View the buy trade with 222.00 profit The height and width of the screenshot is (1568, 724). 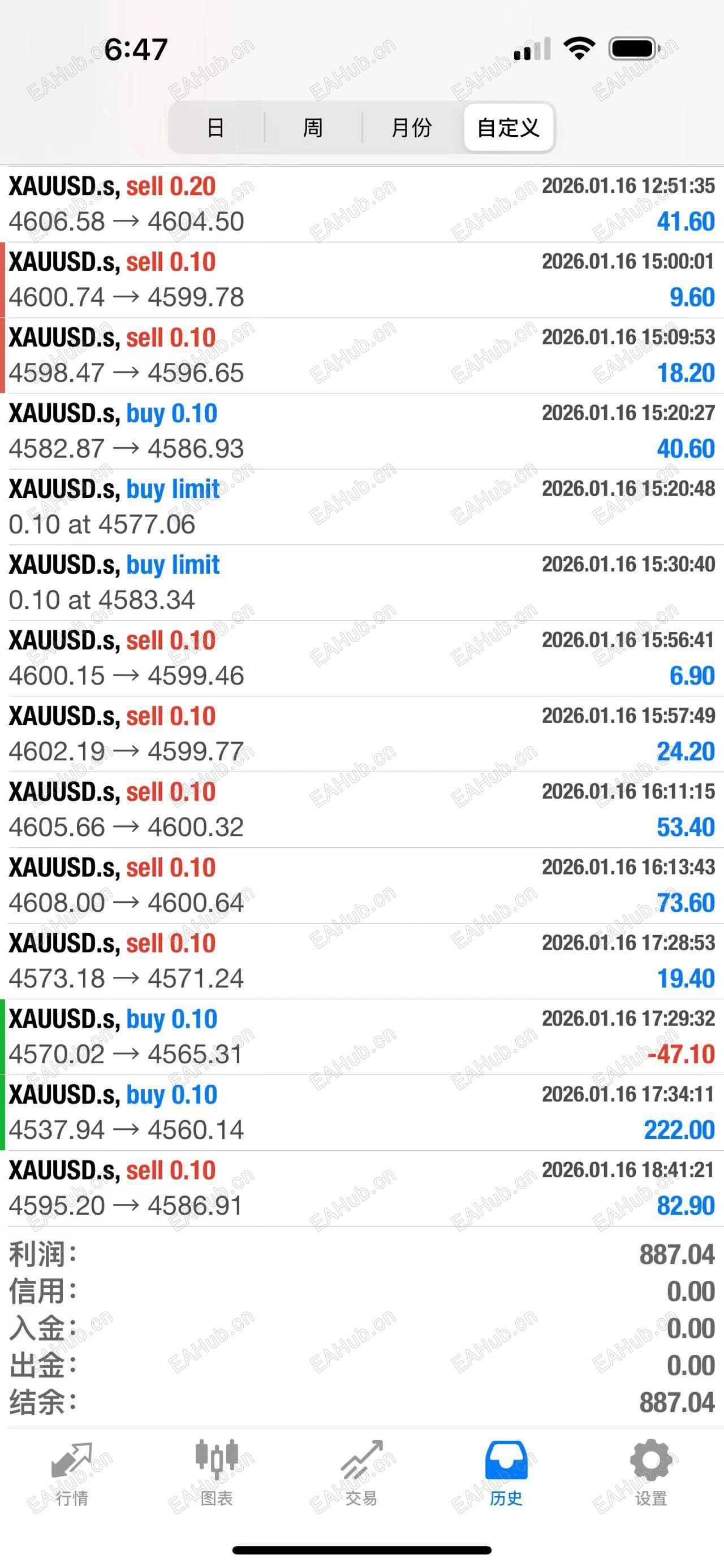click(x=361, y=1112)
